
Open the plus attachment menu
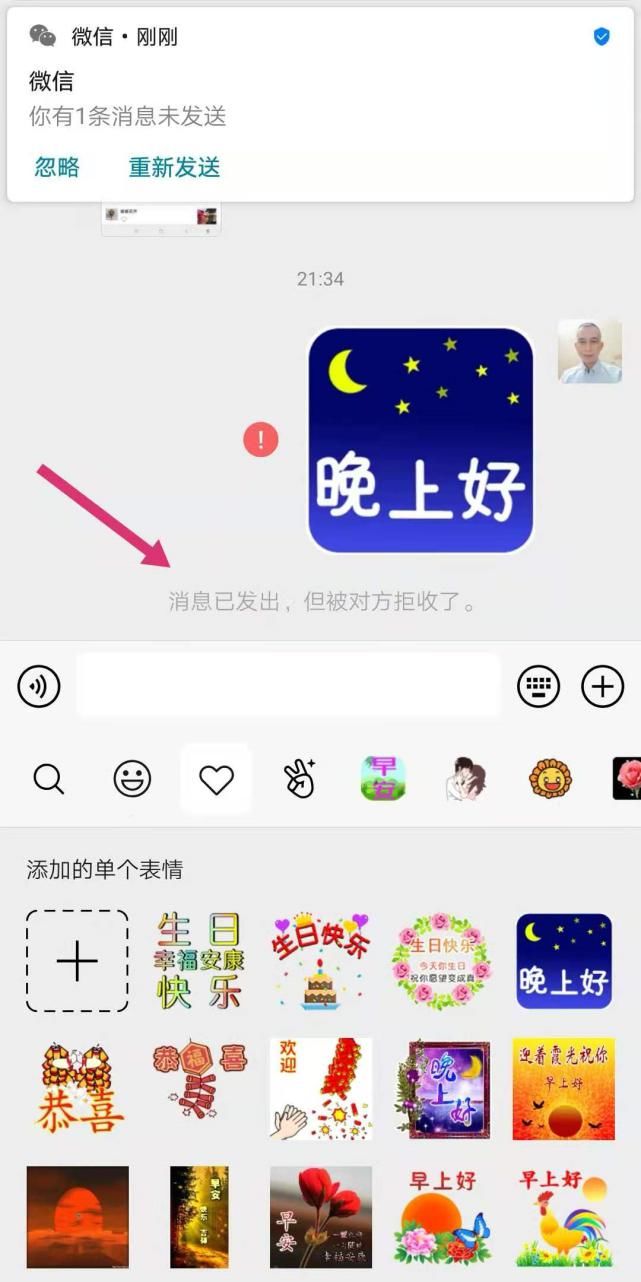(602, 687)
